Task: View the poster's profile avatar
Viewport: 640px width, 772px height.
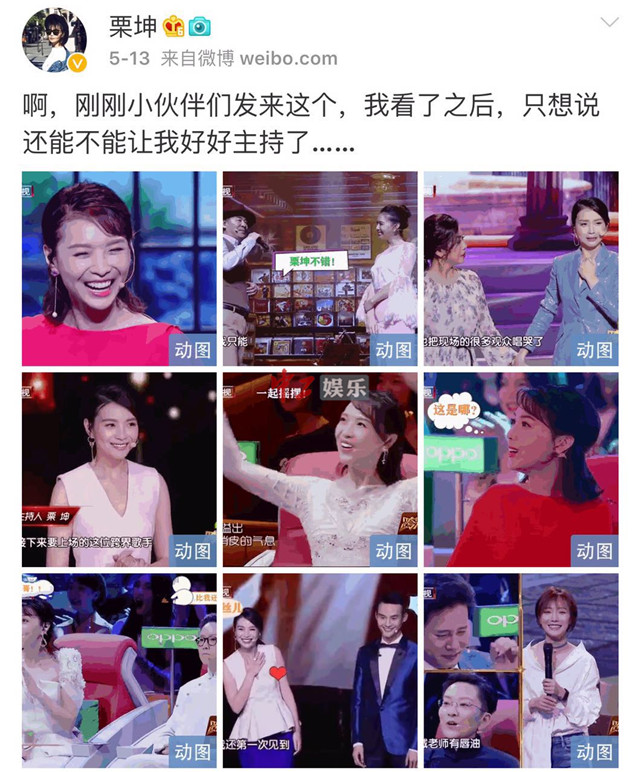Action: point(54,40)
